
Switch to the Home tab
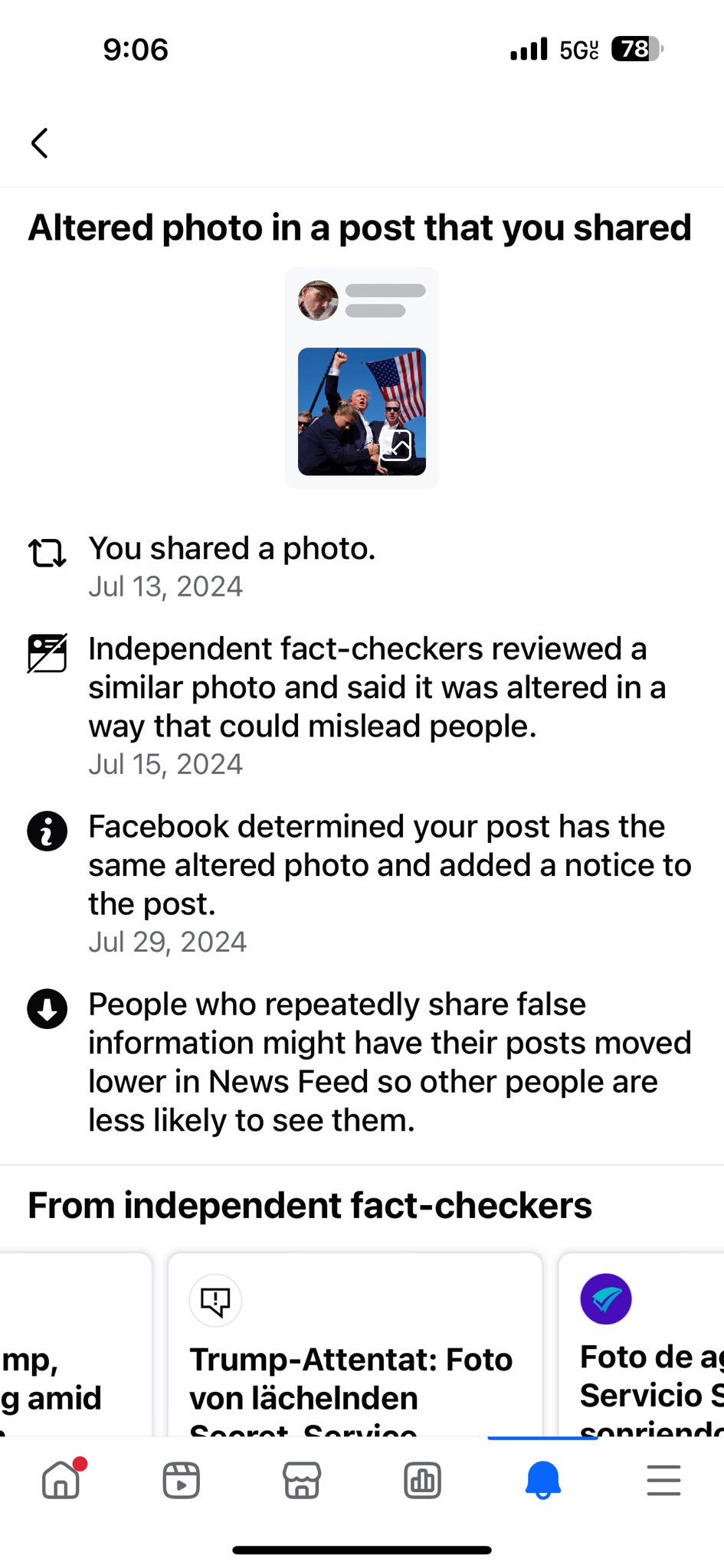(x=61, y=1479)
